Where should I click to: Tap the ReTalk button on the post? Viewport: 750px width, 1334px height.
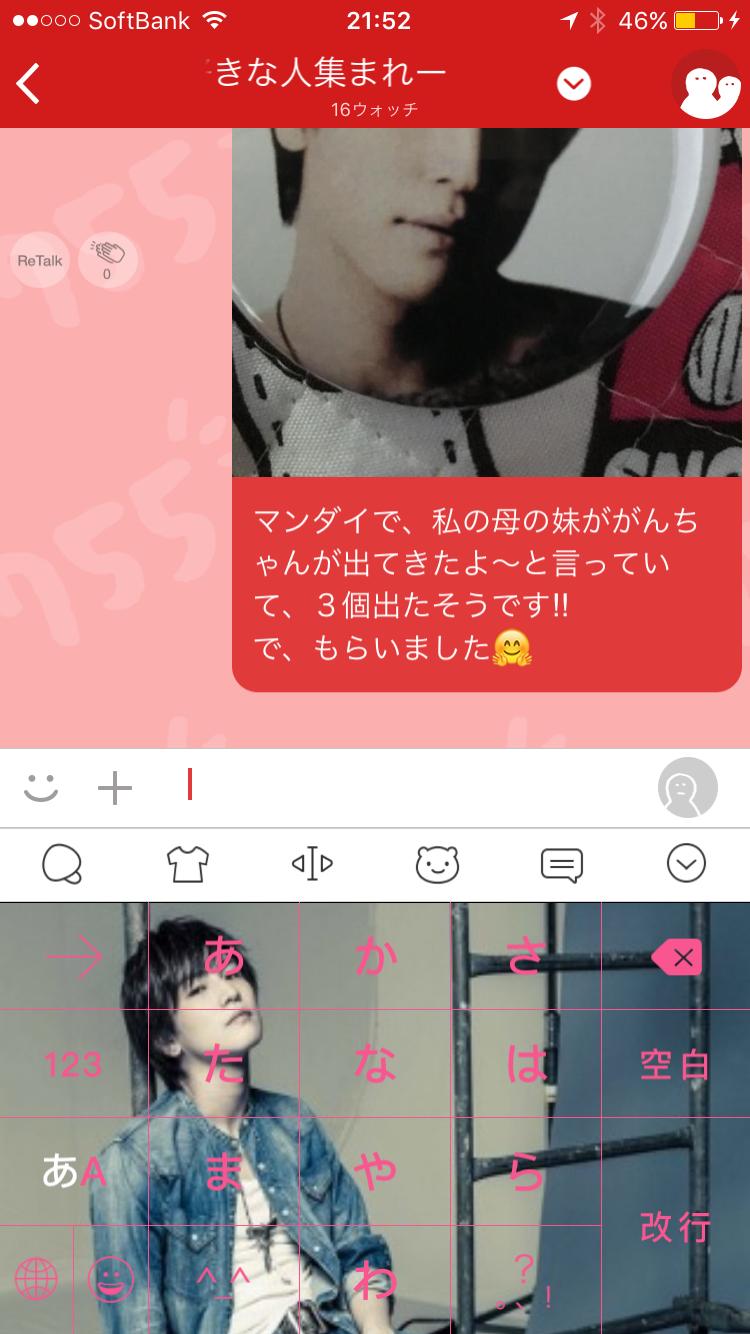pyautogui.click(x=39, y=259)
